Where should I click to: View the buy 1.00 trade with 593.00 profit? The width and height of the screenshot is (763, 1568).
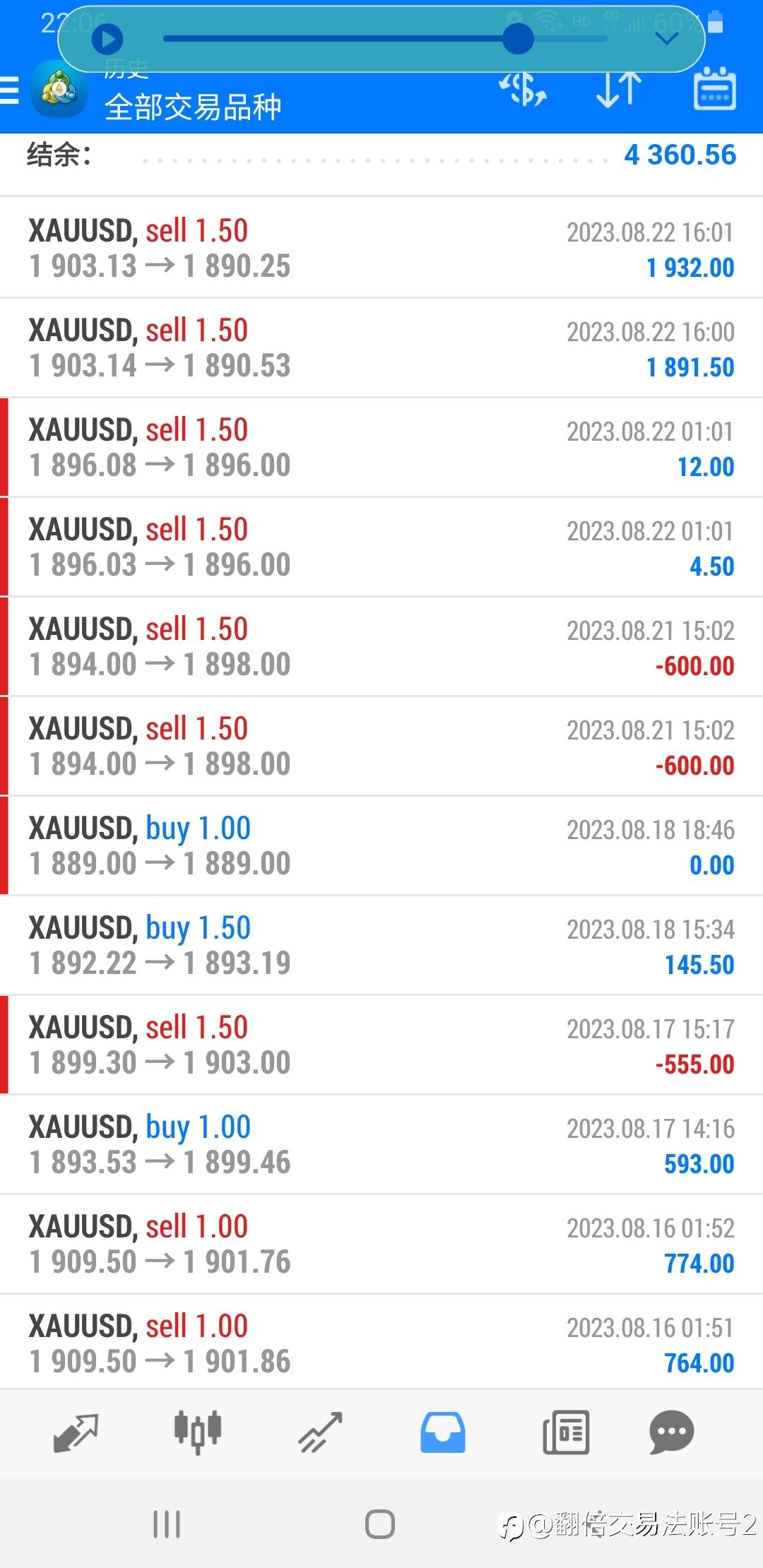point(381,1144)
